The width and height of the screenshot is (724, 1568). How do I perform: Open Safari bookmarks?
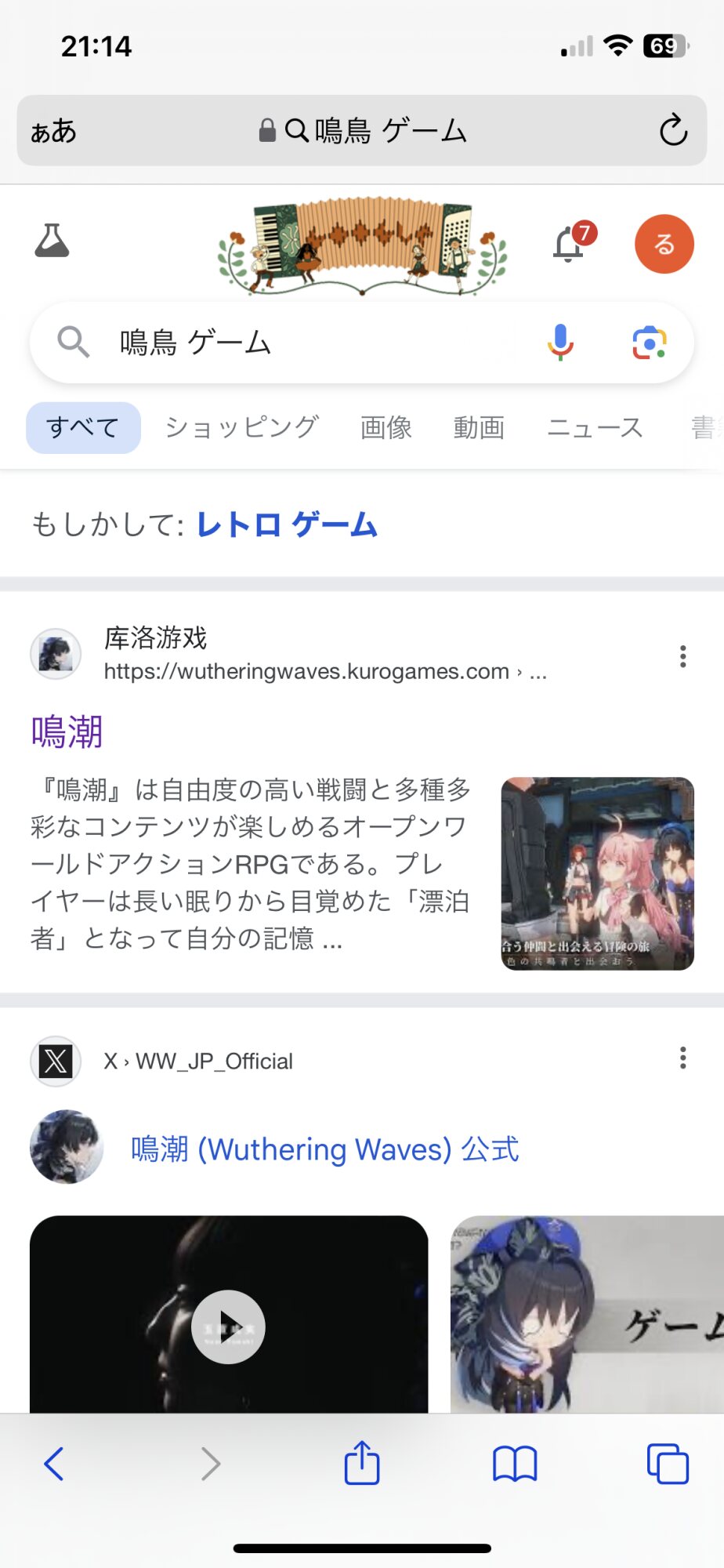(515, 1463)
